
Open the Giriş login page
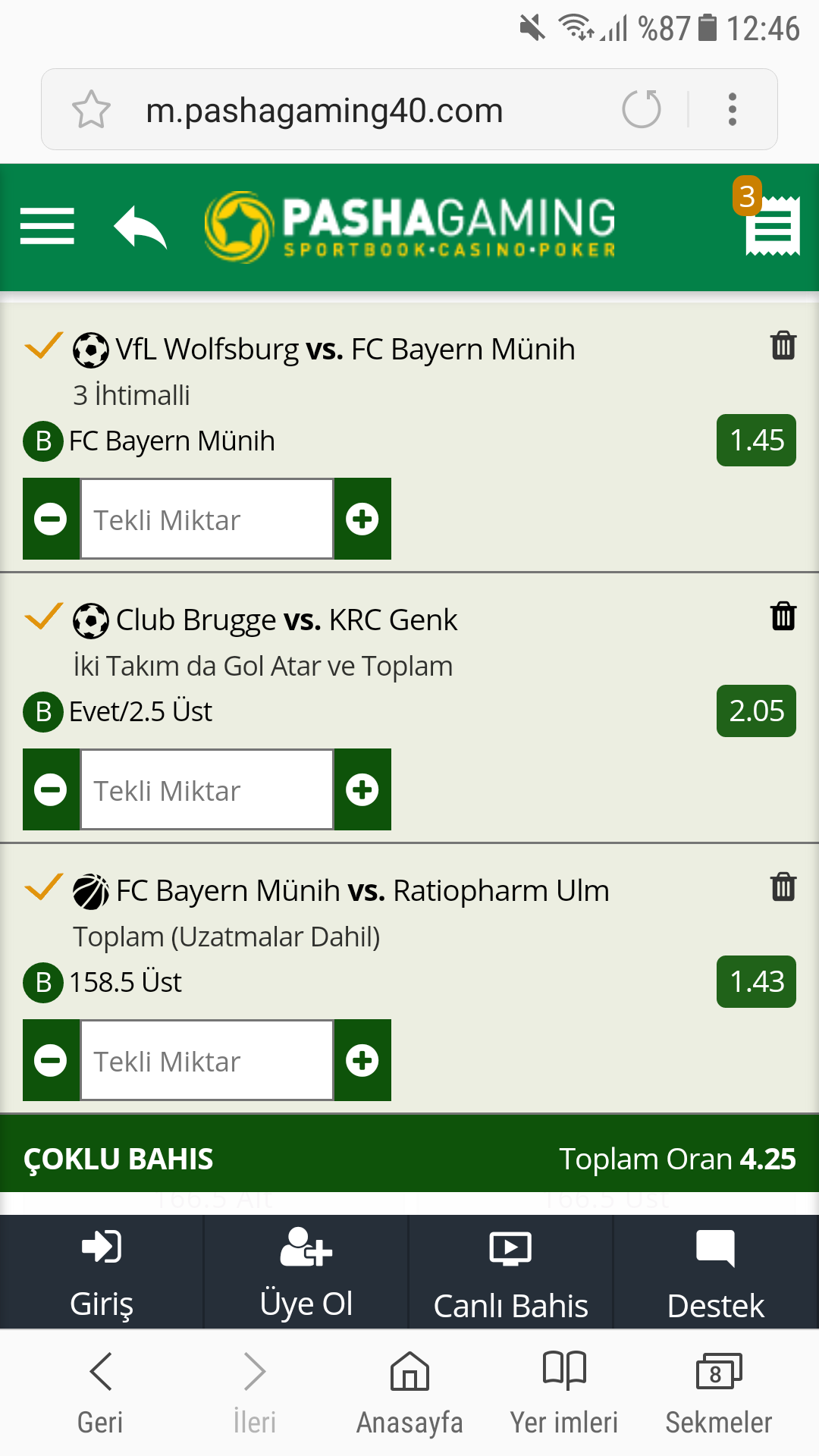102,1272
